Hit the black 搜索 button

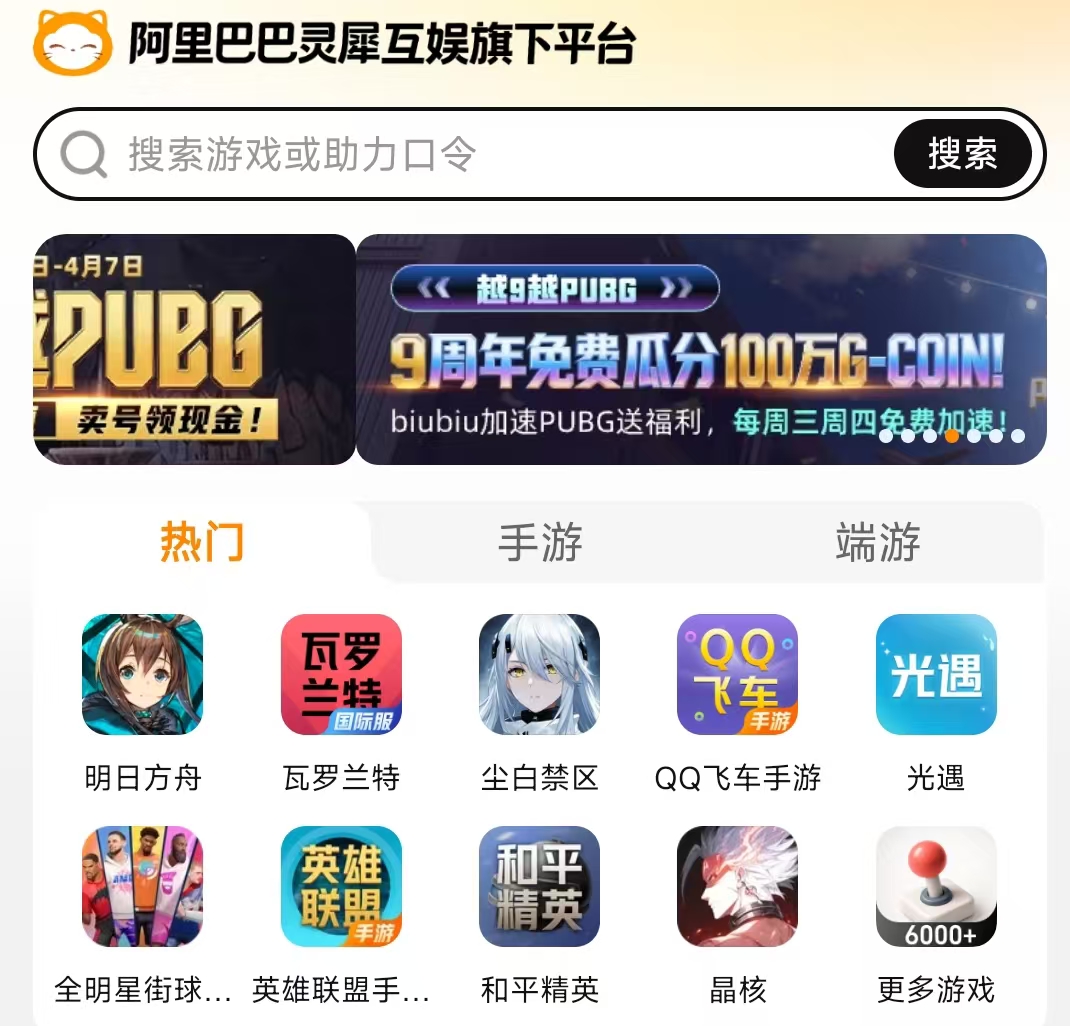962,155
